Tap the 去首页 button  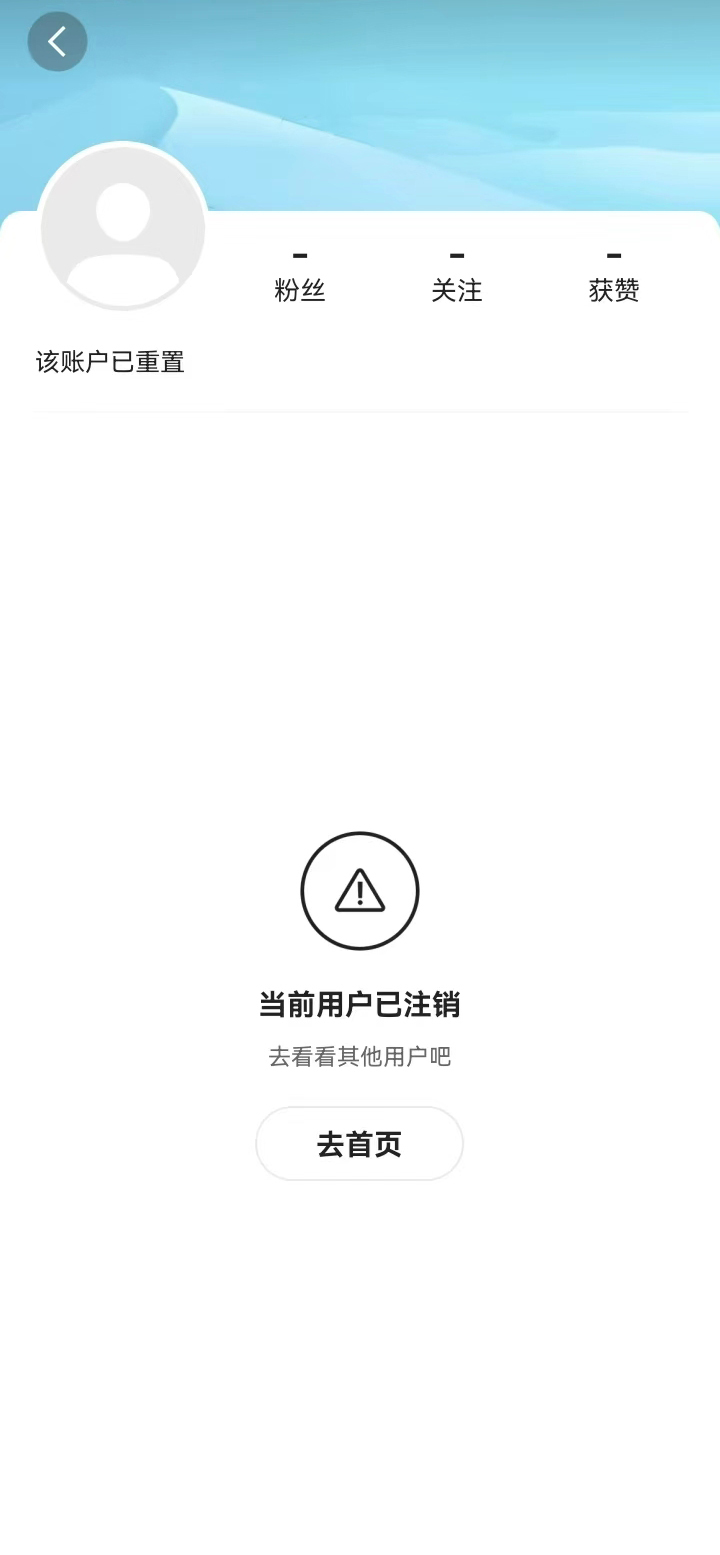pos(359,1144)
